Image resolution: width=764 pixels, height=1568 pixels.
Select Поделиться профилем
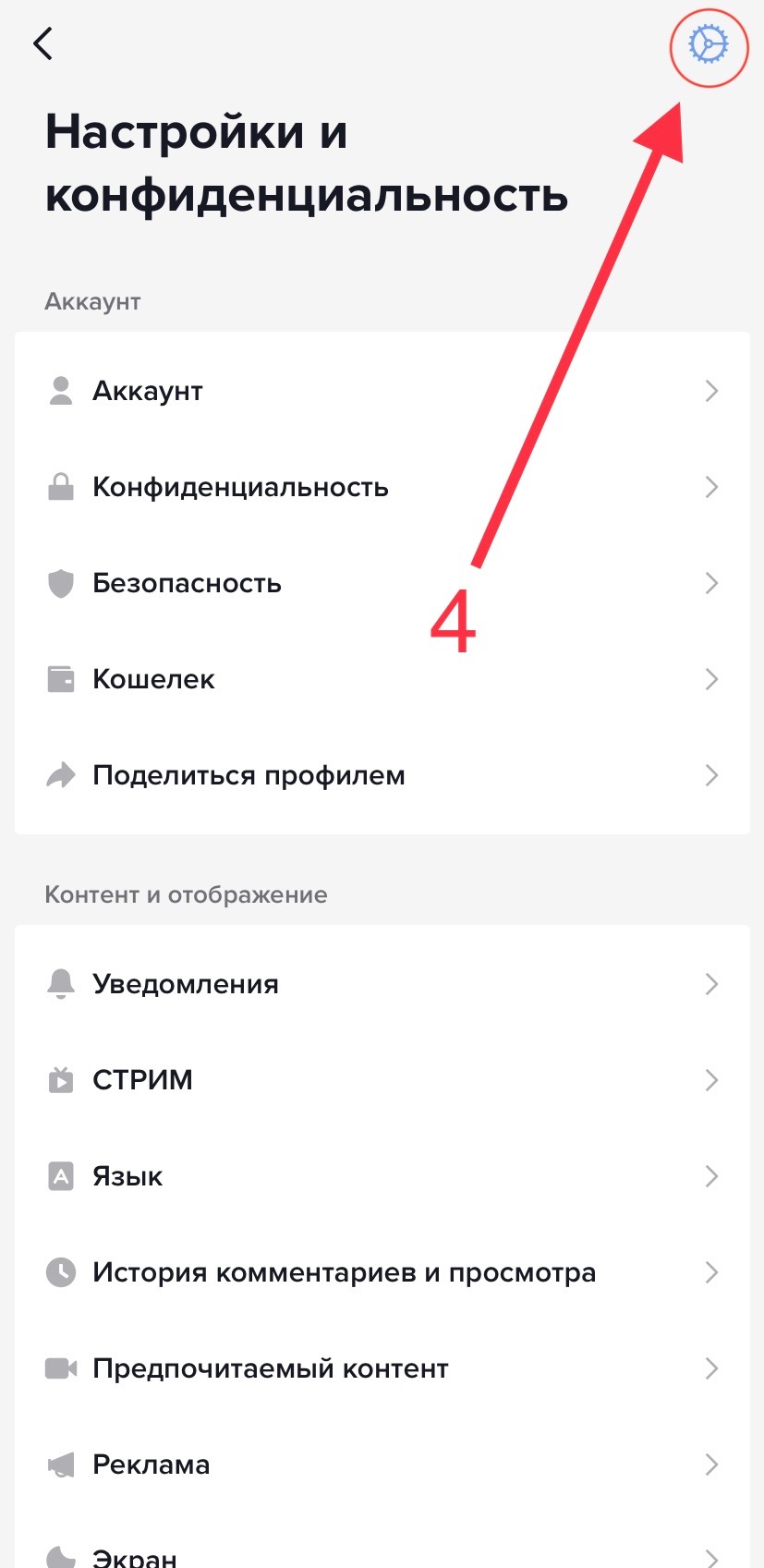pyautogui.click(x=382, y=775)
